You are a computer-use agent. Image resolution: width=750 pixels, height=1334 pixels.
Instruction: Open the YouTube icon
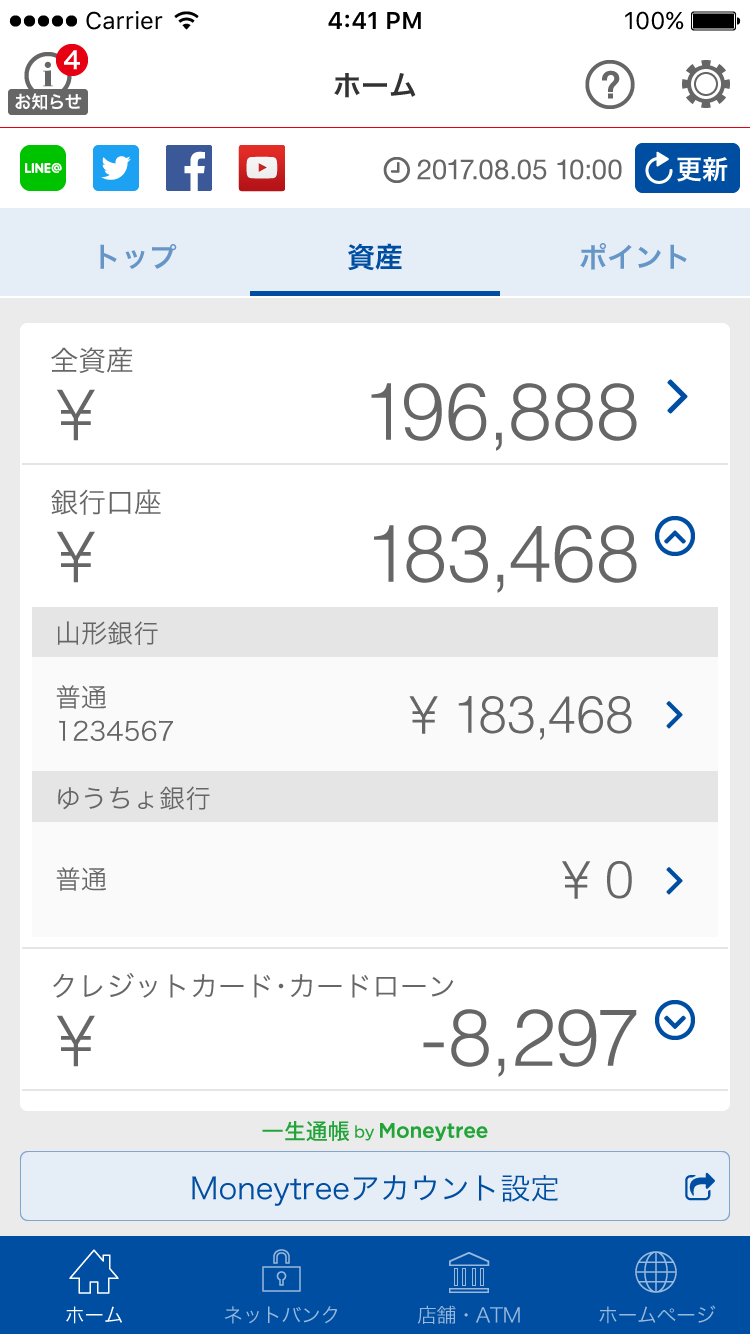click(x=262, y=168)
